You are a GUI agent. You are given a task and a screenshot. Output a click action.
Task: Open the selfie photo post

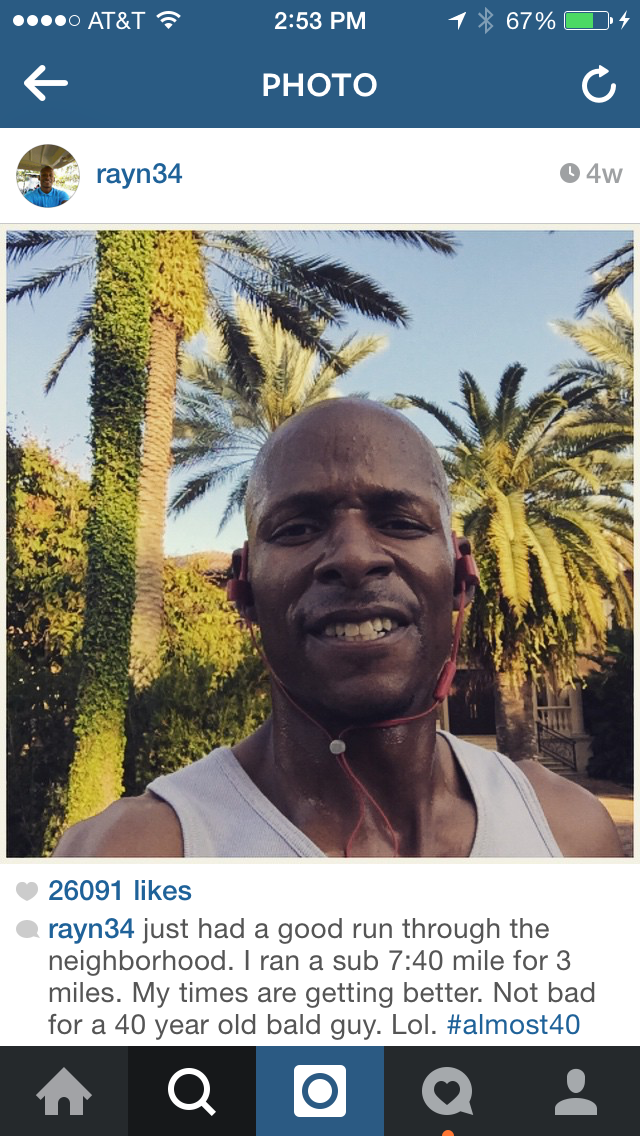click(320, 543)
